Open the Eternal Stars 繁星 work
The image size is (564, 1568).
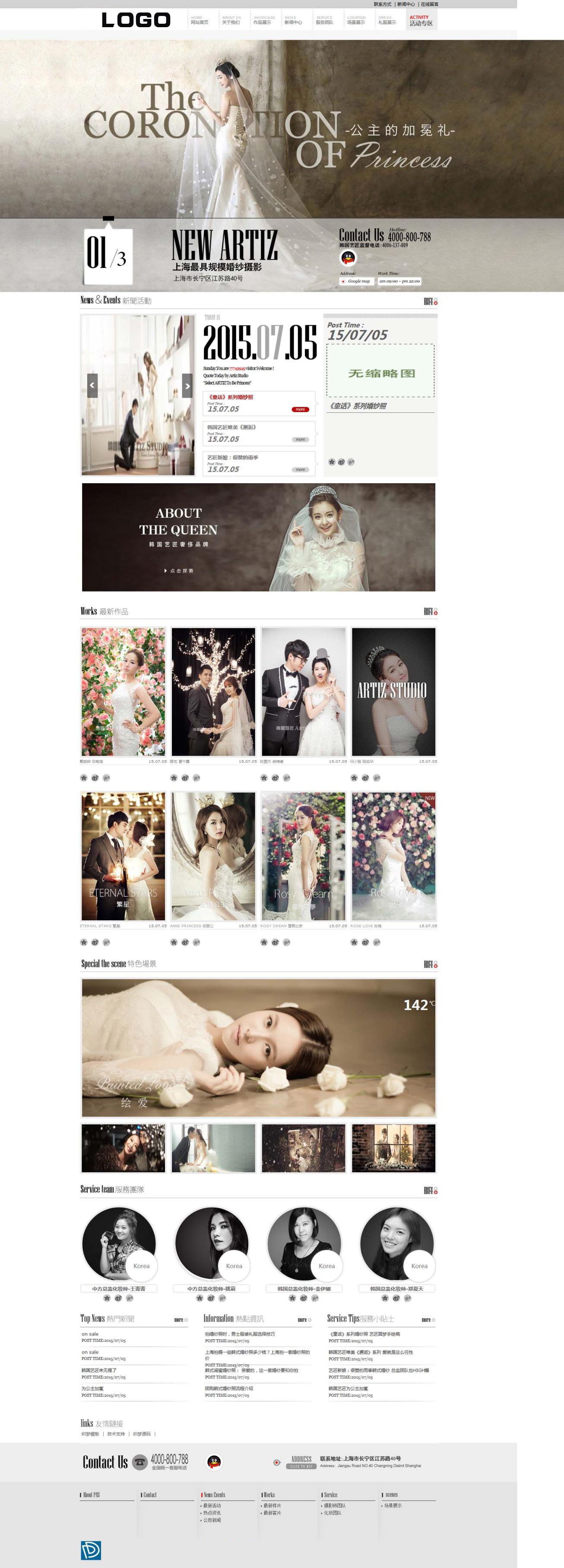tap(123, 856)
